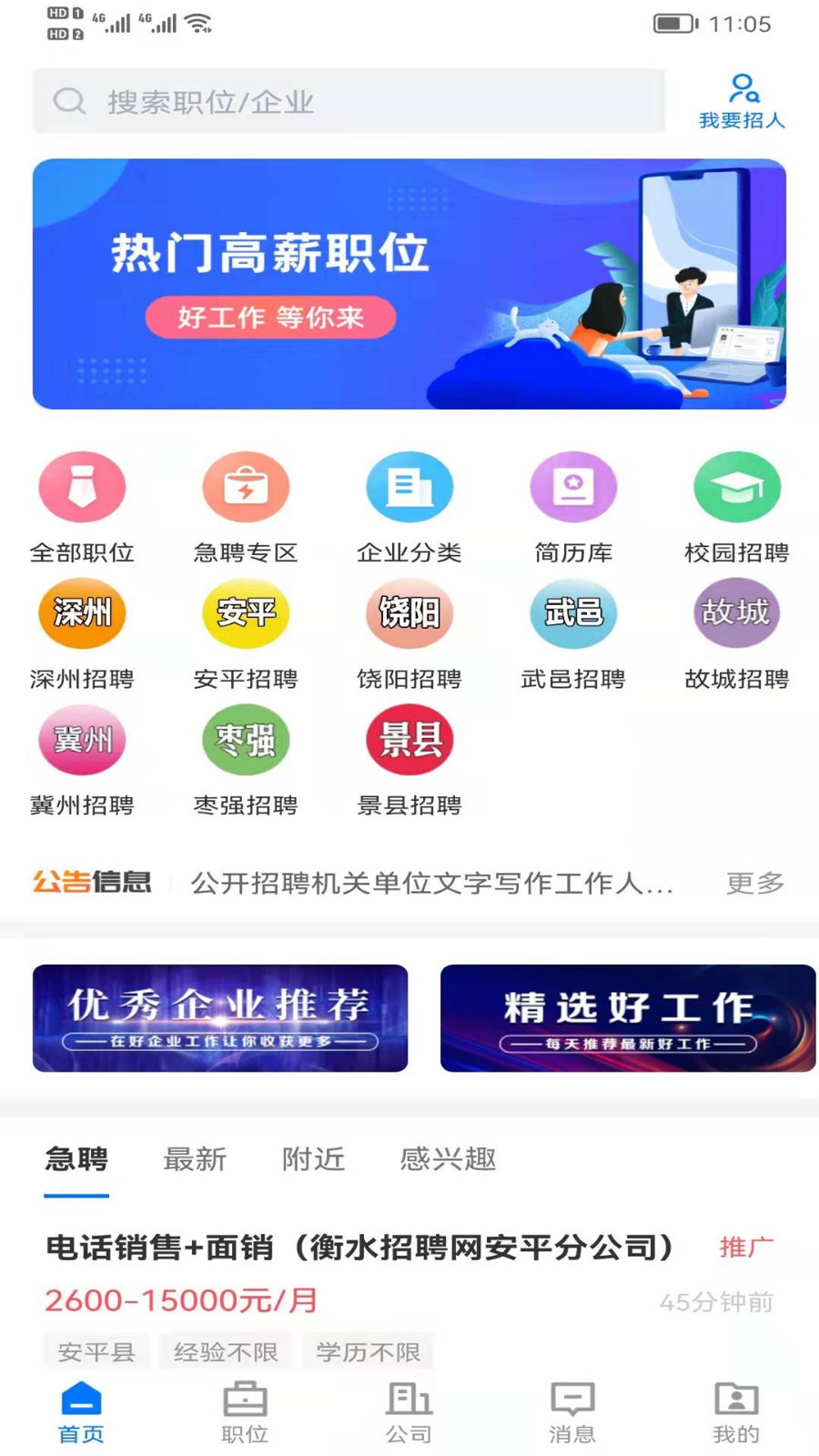This screenshot has height=1456, width=819.
Task: Switch to the 感兴趣 (Interested) tab
Action: pos(447,1159)
